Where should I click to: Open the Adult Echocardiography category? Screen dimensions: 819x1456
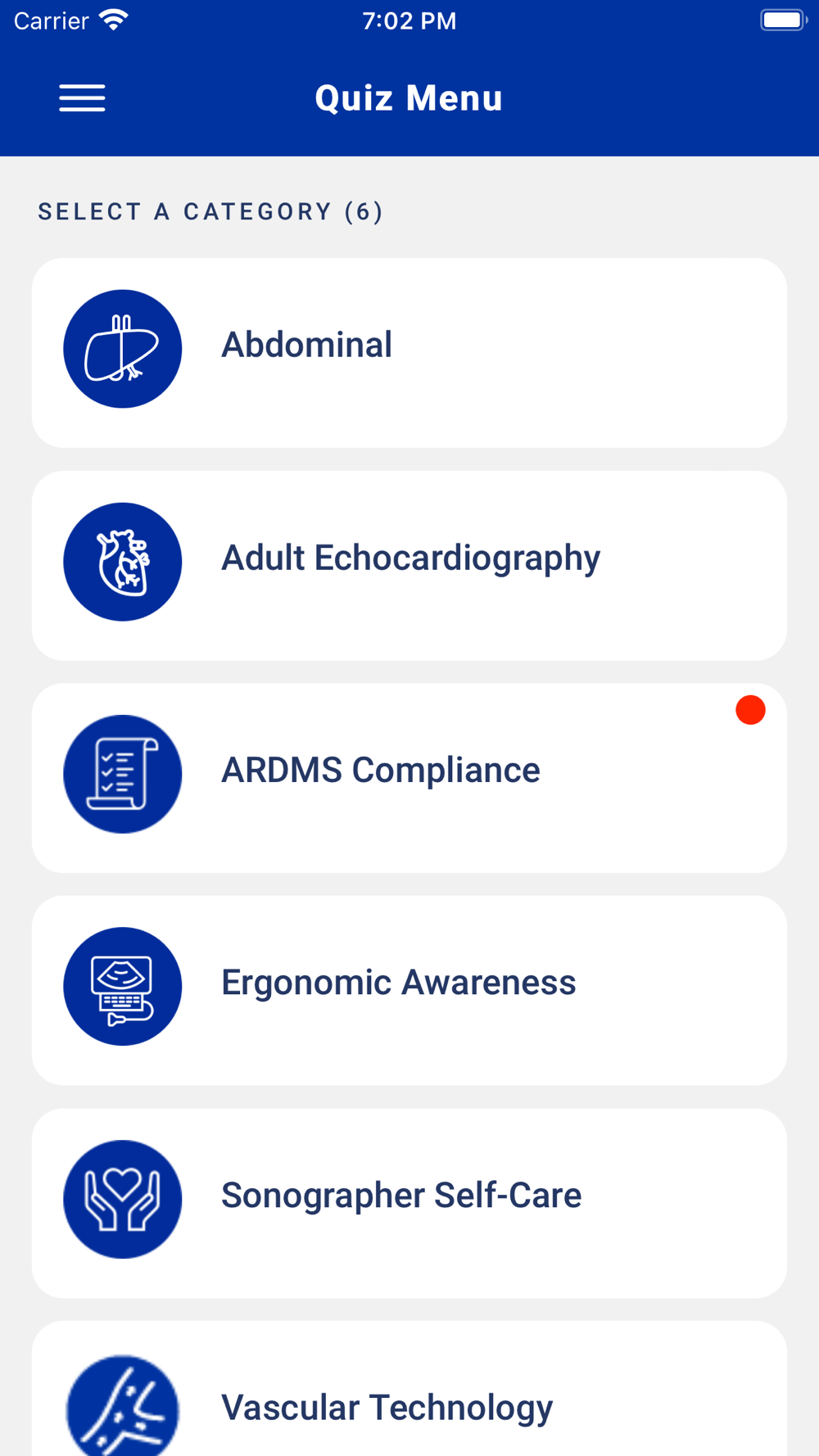point(409,566)
